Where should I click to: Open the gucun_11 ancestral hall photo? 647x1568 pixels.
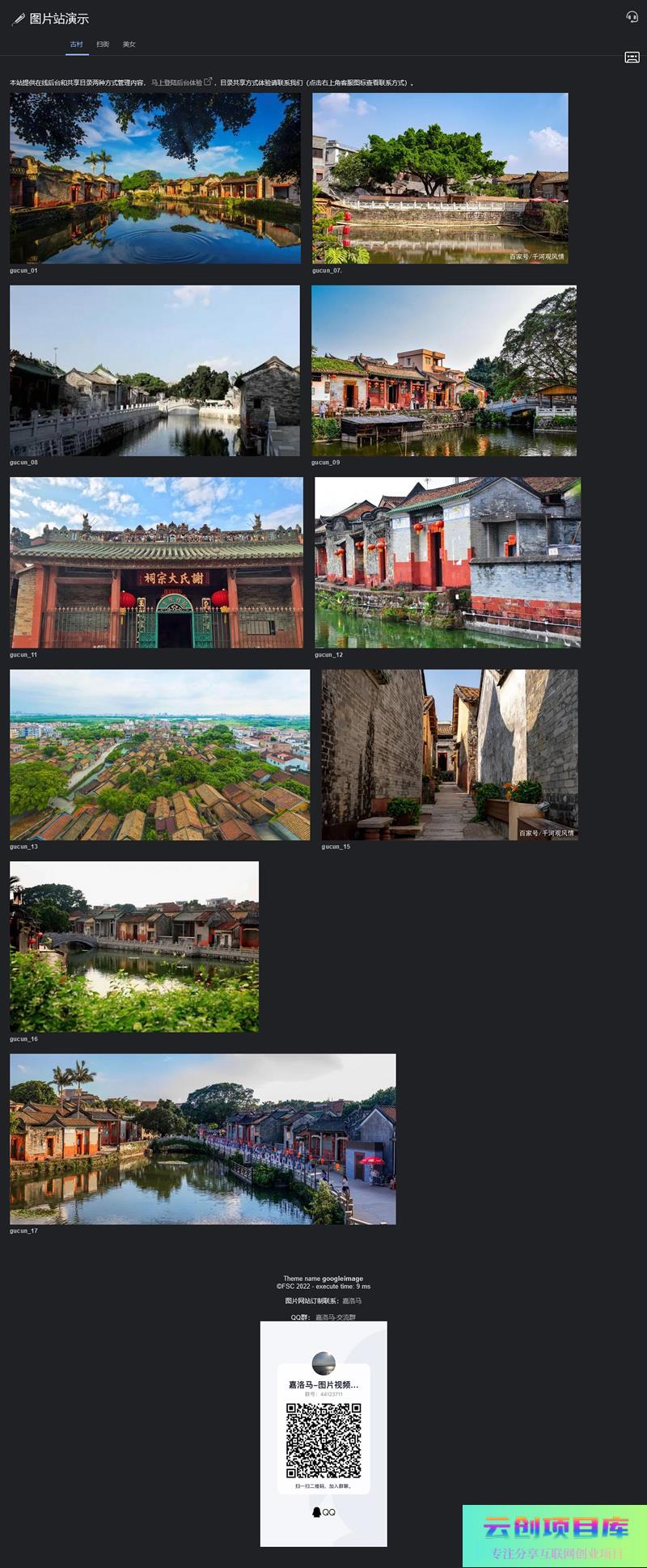pyautogui.click(x=156, y=562)
